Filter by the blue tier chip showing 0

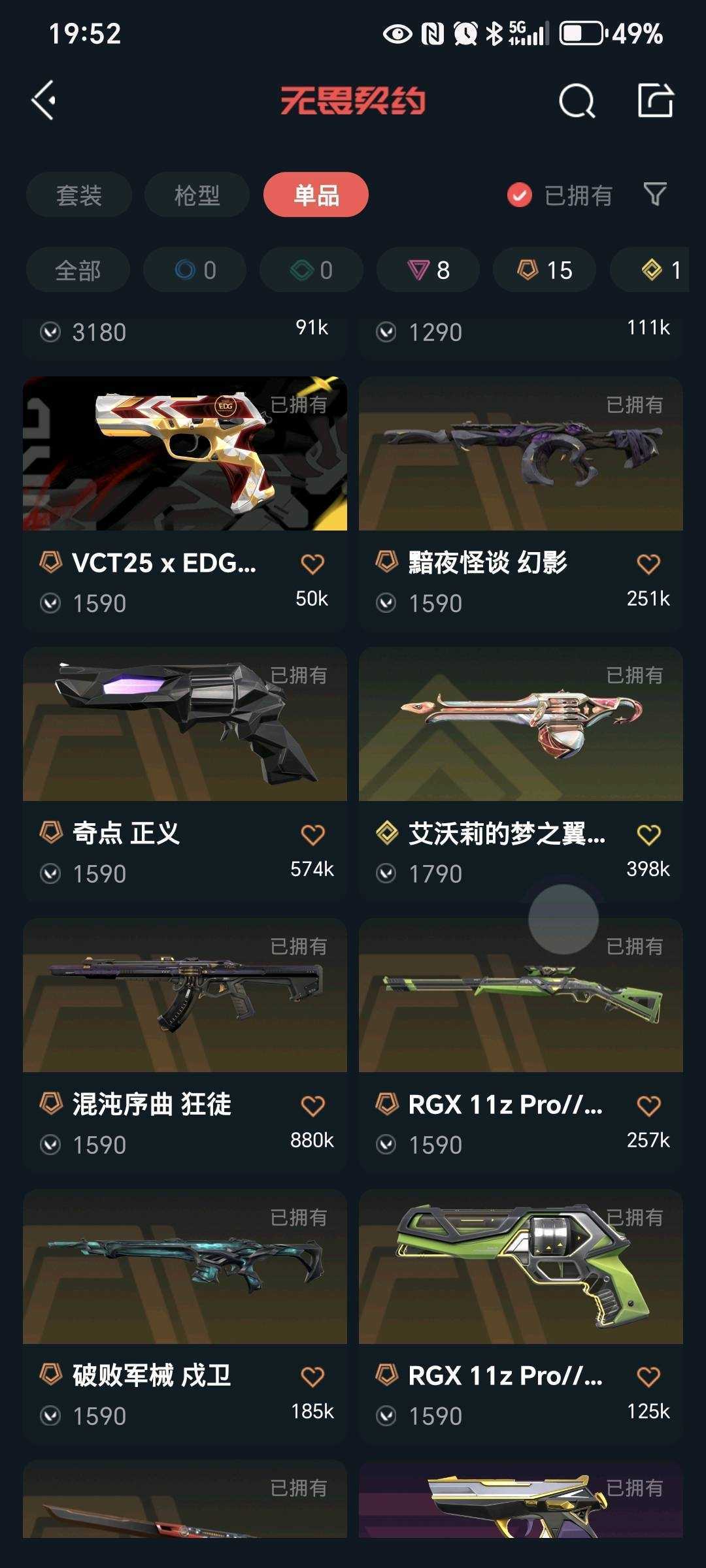click(x=195, y=270)
